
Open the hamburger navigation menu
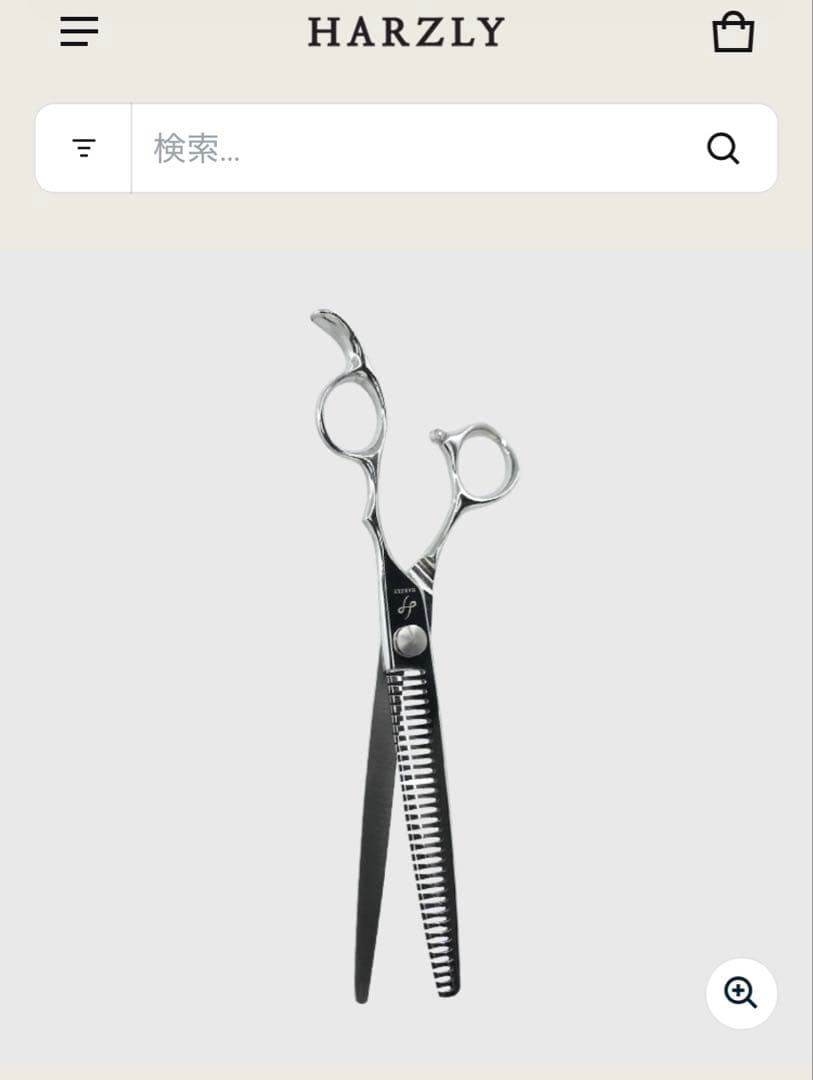point(79,31)
